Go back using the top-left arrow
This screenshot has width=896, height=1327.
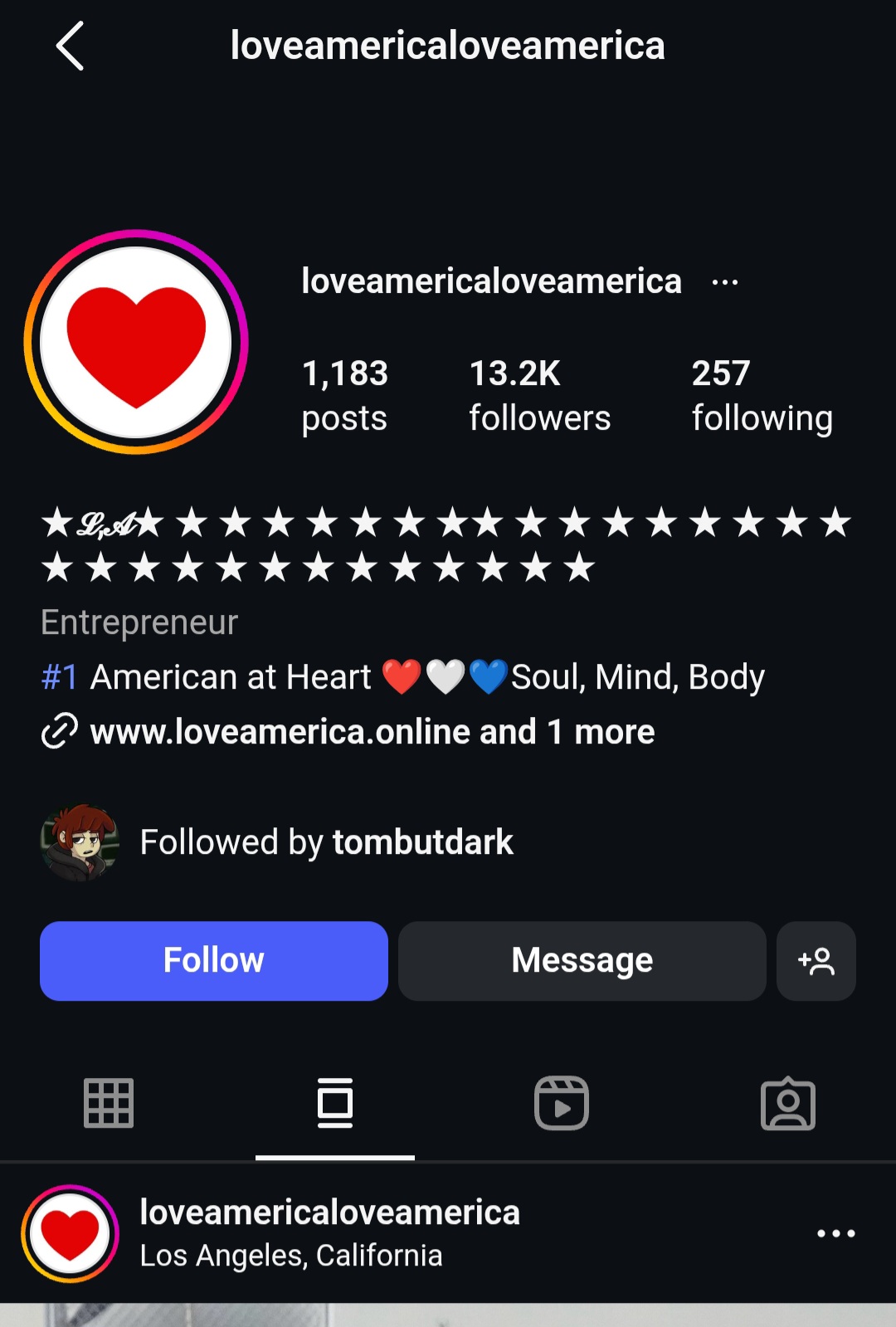click(x=71, y=46)
